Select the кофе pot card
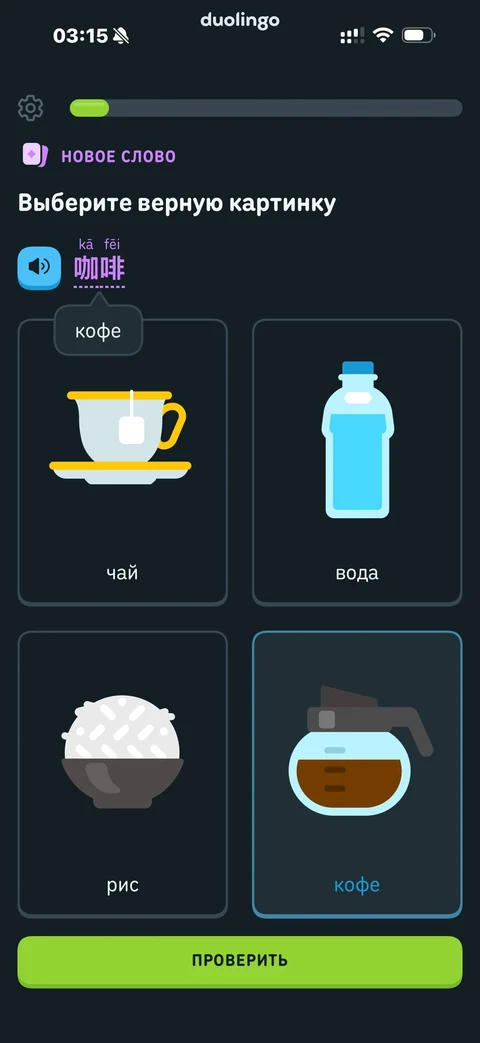The image size is (480, 1043). (x=357, y=774)
